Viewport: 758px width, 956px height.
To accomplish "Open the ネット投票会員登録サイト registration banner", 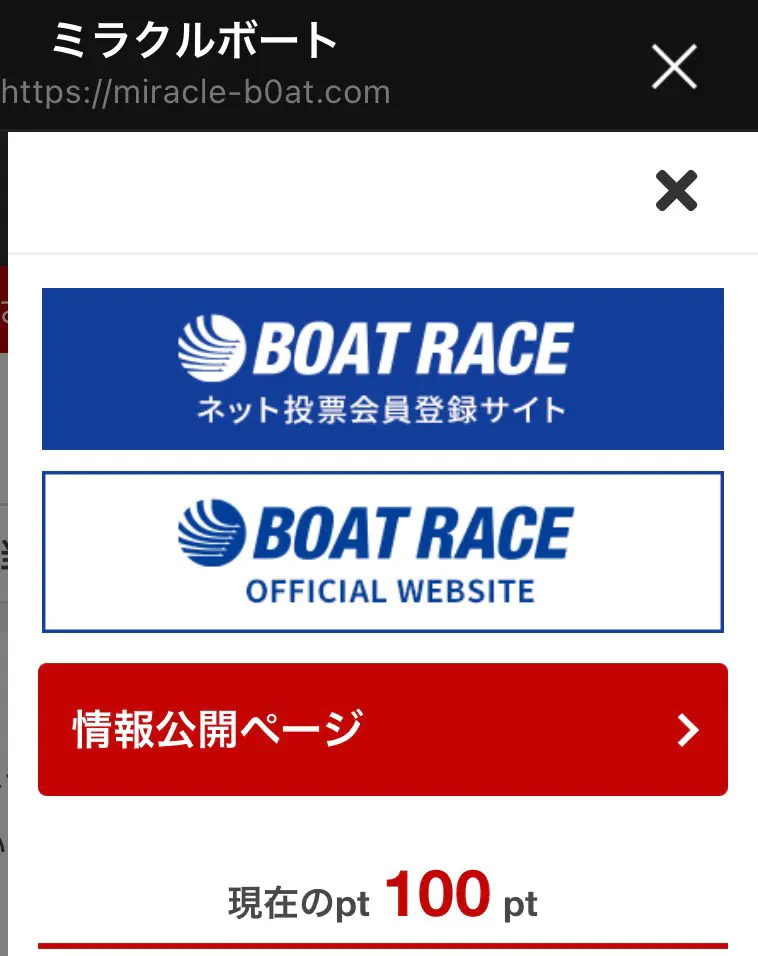I will [x=383, y=369].
